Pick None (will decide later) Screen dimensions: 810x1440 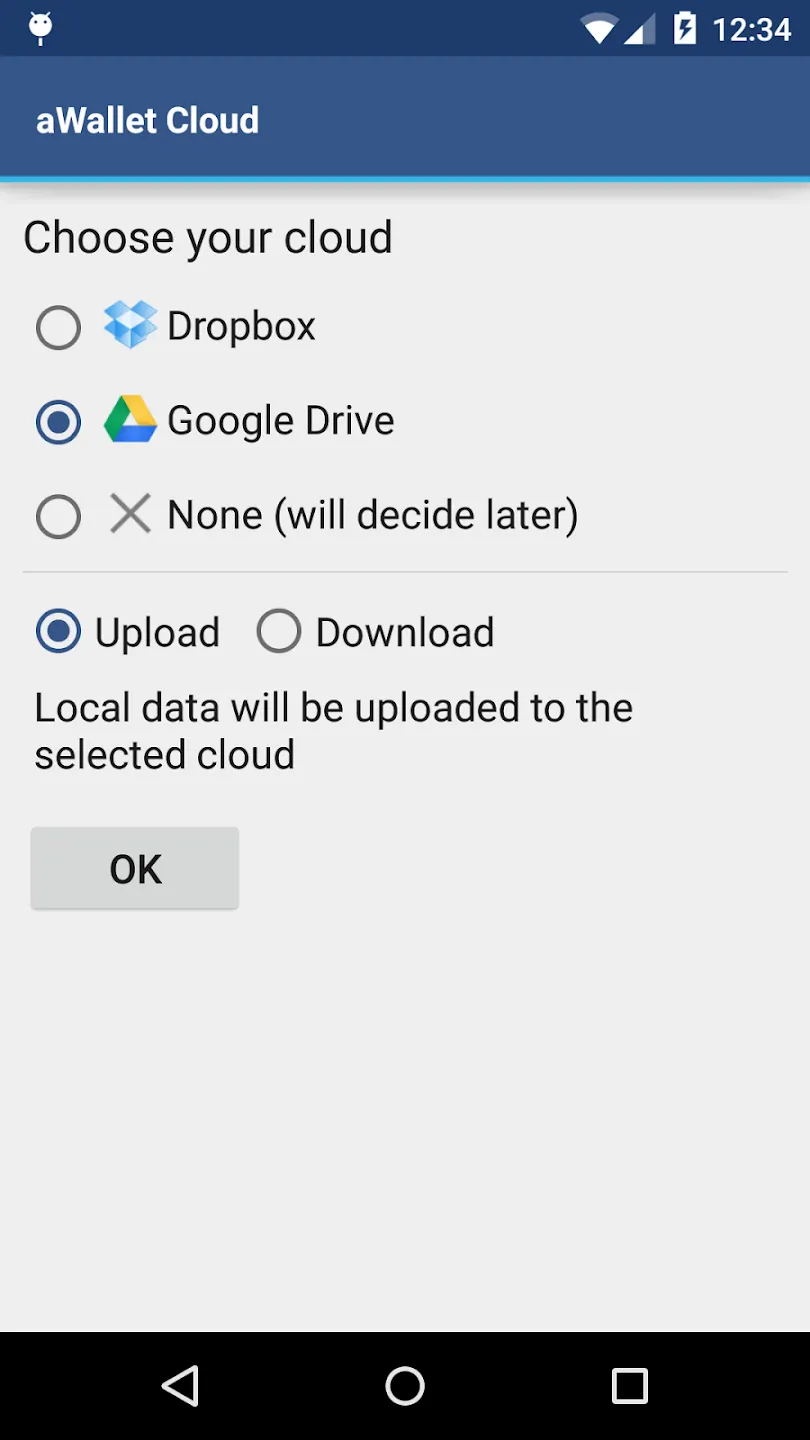pyautogui.click(x=307, y=516)
